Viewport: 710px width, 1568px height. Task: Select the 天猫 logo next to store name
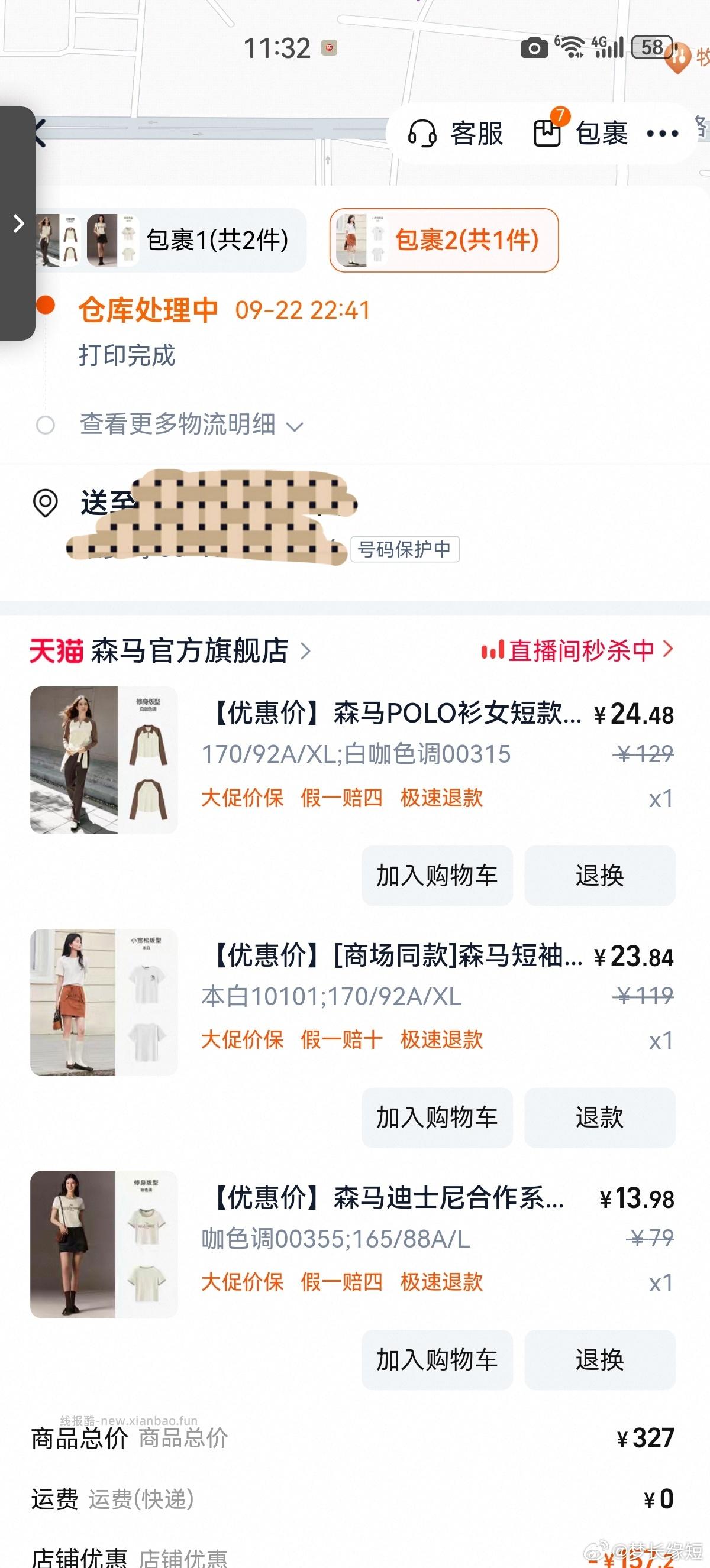58,650
